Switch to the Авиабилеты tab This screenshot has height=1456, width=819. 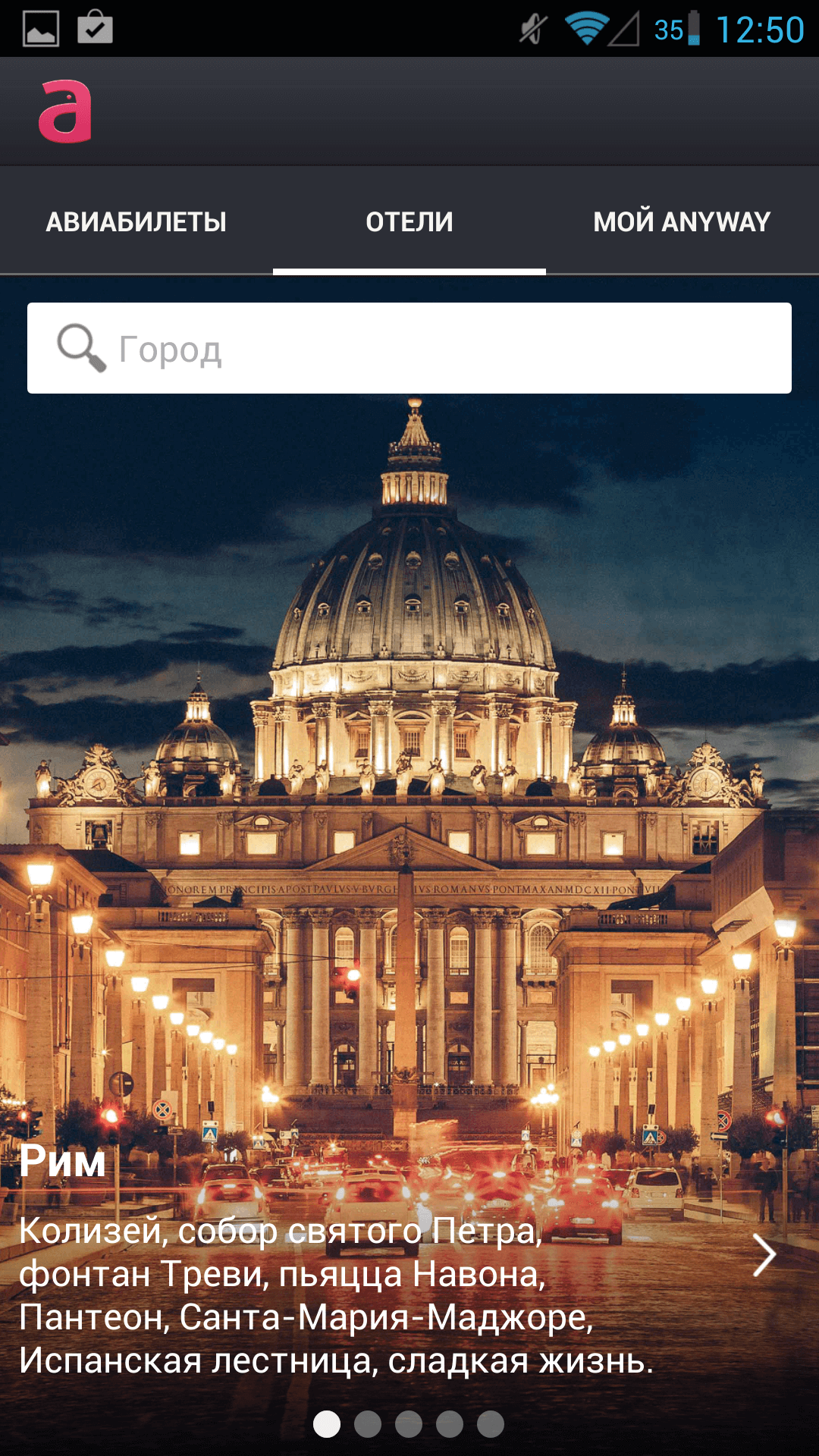click(136, 221)
